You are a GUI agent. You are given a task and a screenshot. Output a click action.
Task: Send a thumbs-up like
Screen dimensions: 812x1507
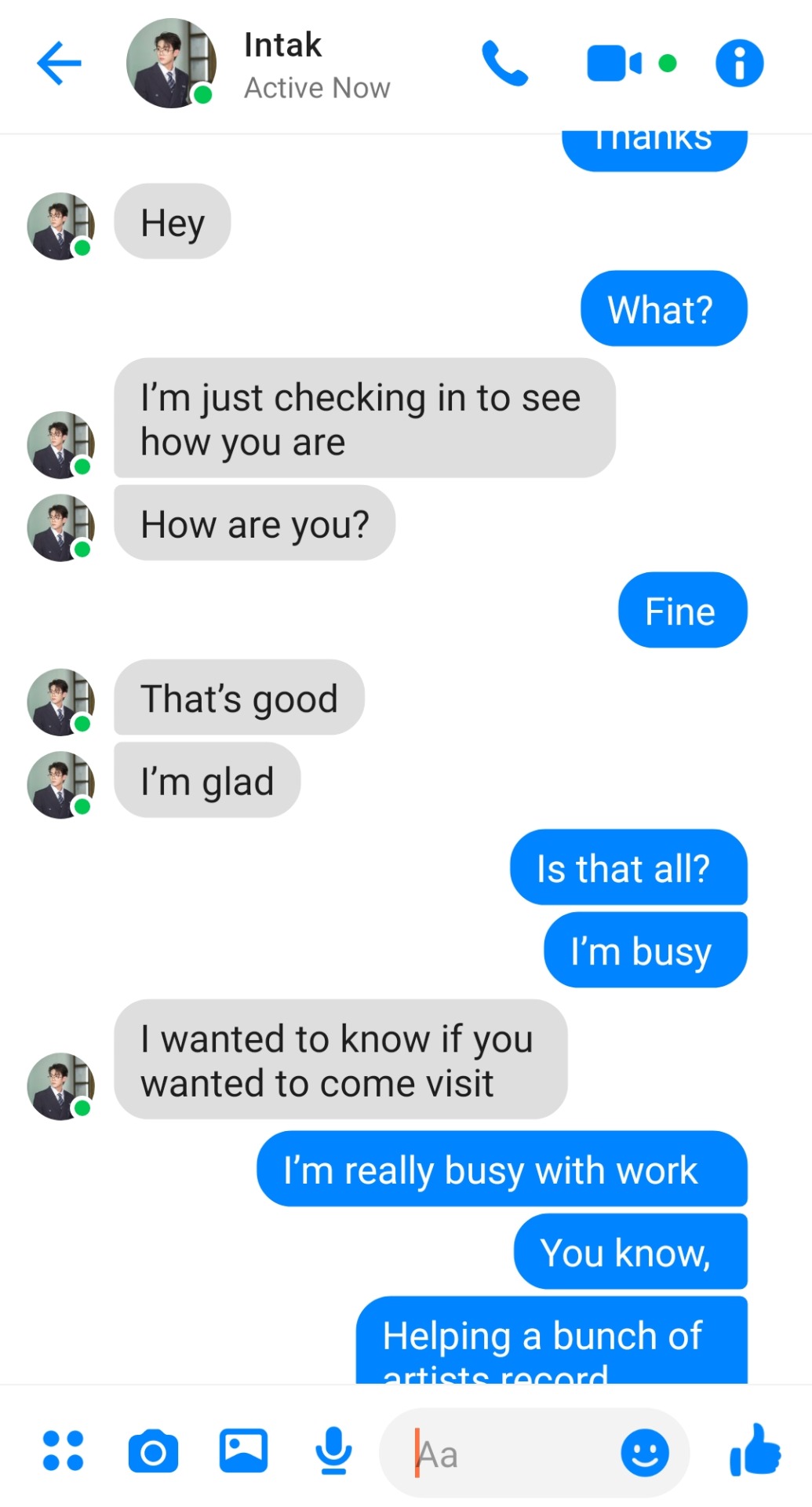(755, 1450)
